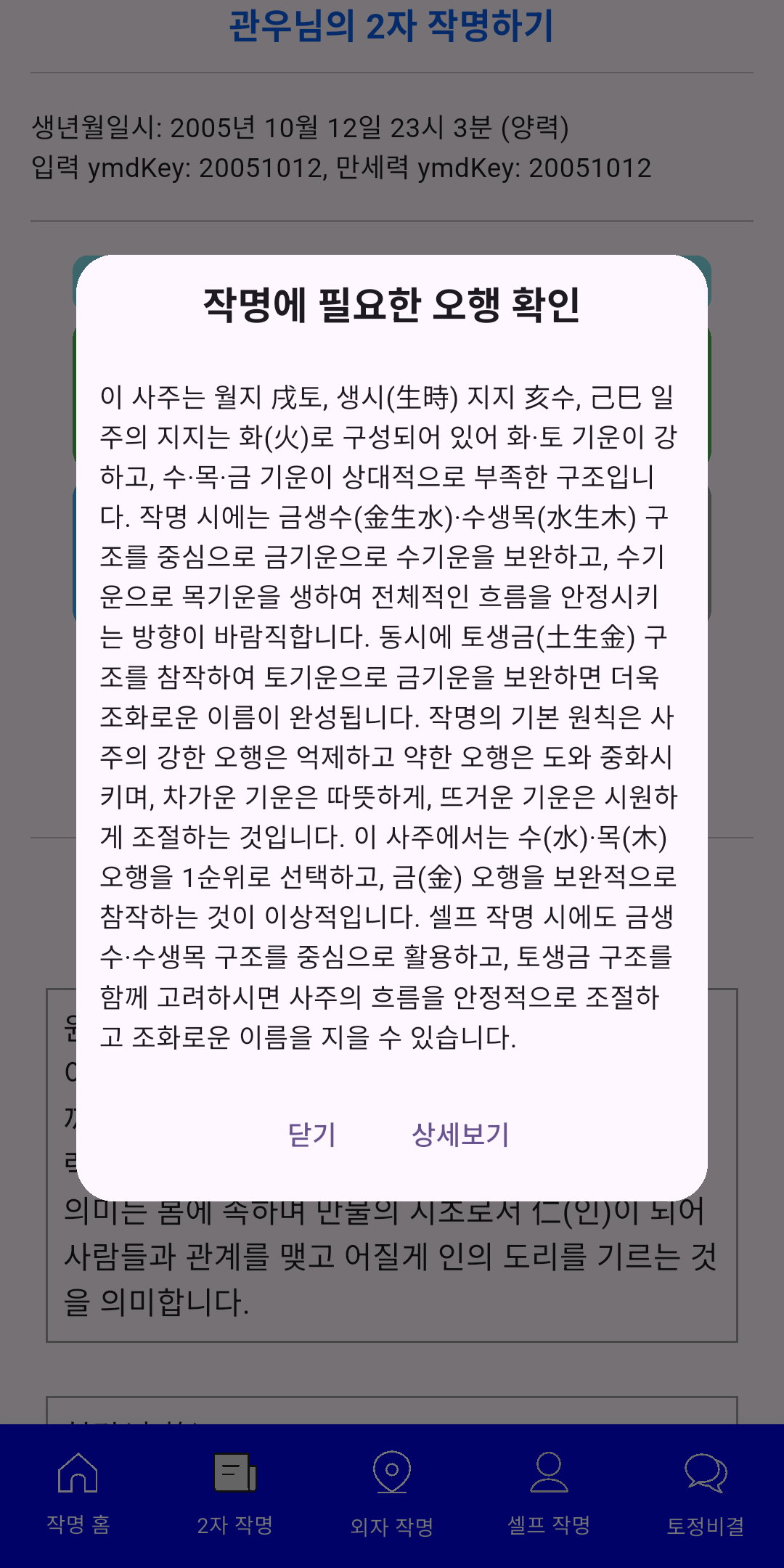The width and height of the screenshot is (784, 1568).
Task: Open the 외자 작명 tab
Action: click(x=392, y=1493)
